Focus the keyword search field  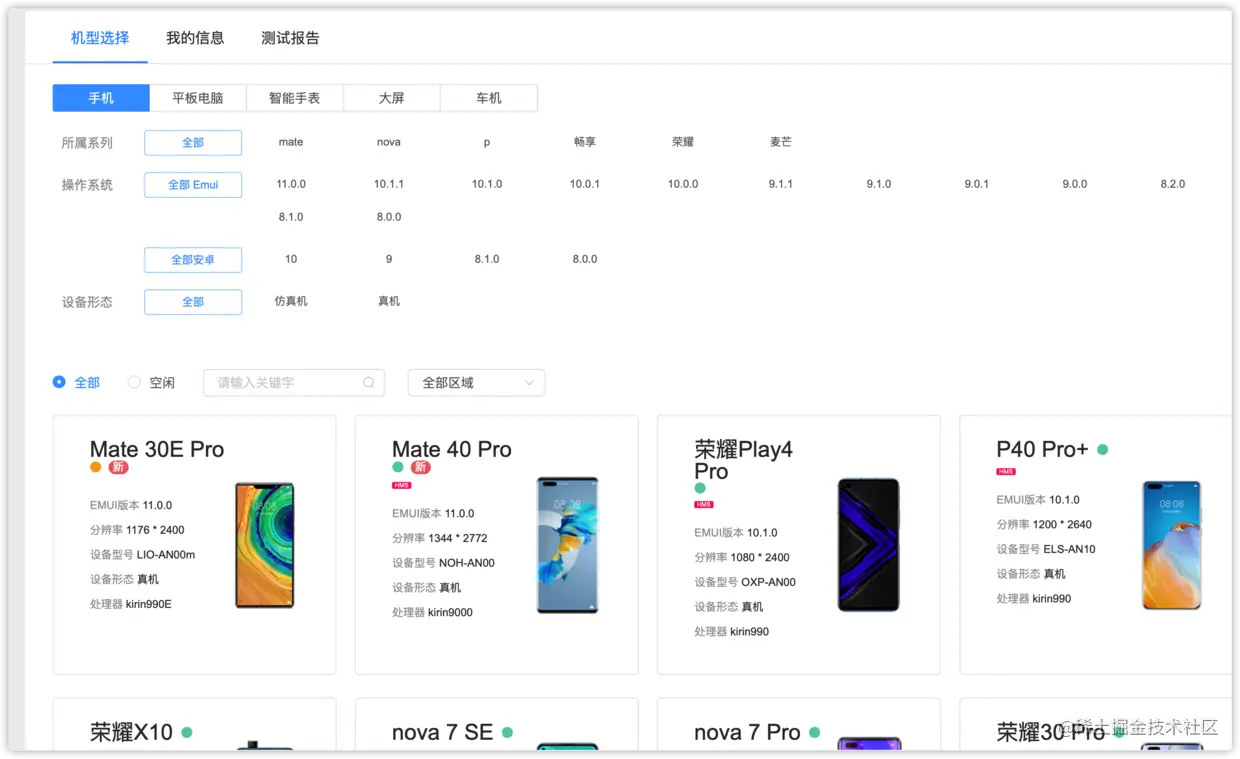pyautogui.click(x=285, y=382)
